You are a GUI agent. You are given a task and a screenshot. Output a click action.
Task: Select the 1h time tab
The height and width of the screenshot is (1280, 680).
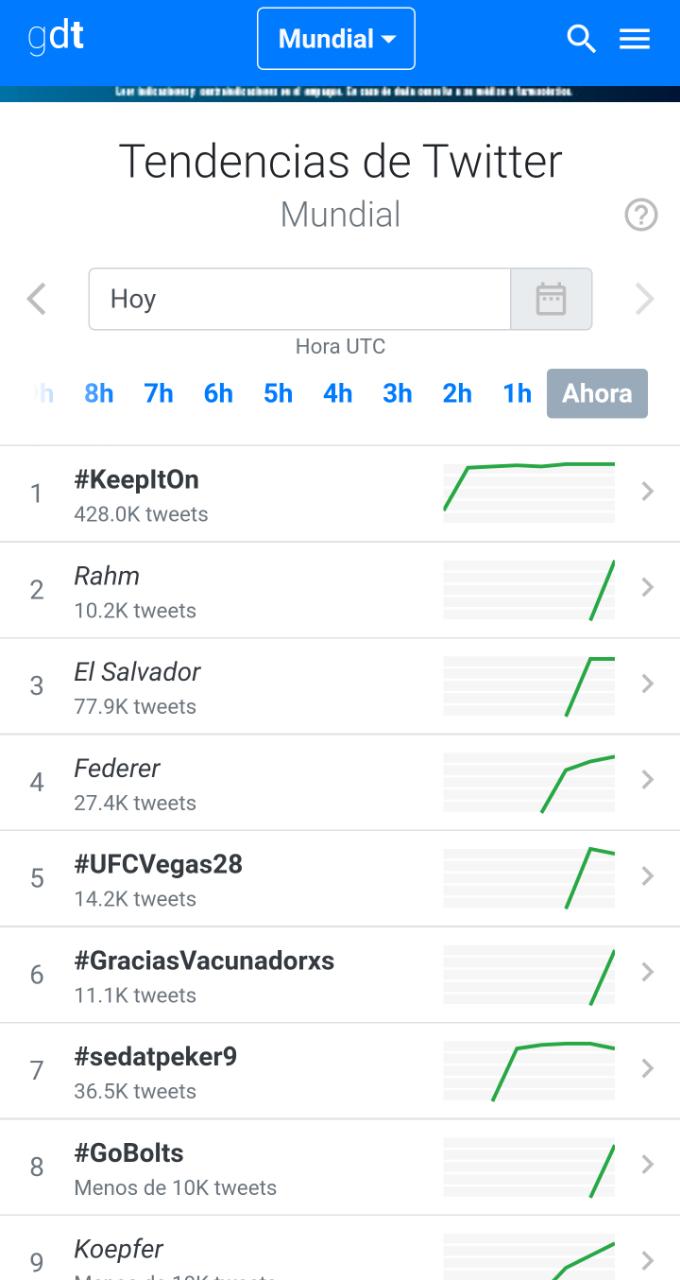[x=517, y=394]
